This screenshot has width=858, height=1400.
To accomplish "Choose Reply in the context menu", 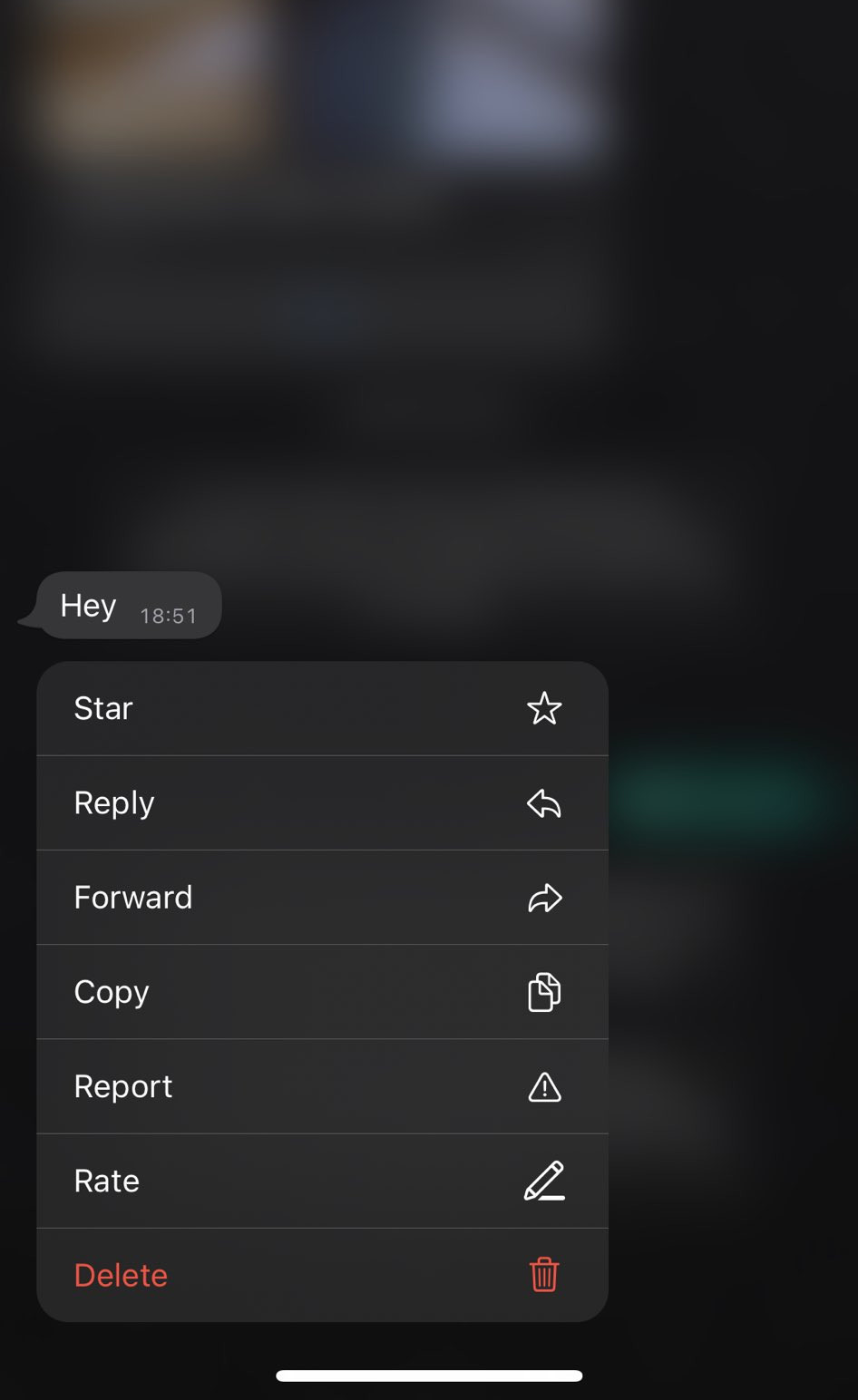I will coord(322,803).
